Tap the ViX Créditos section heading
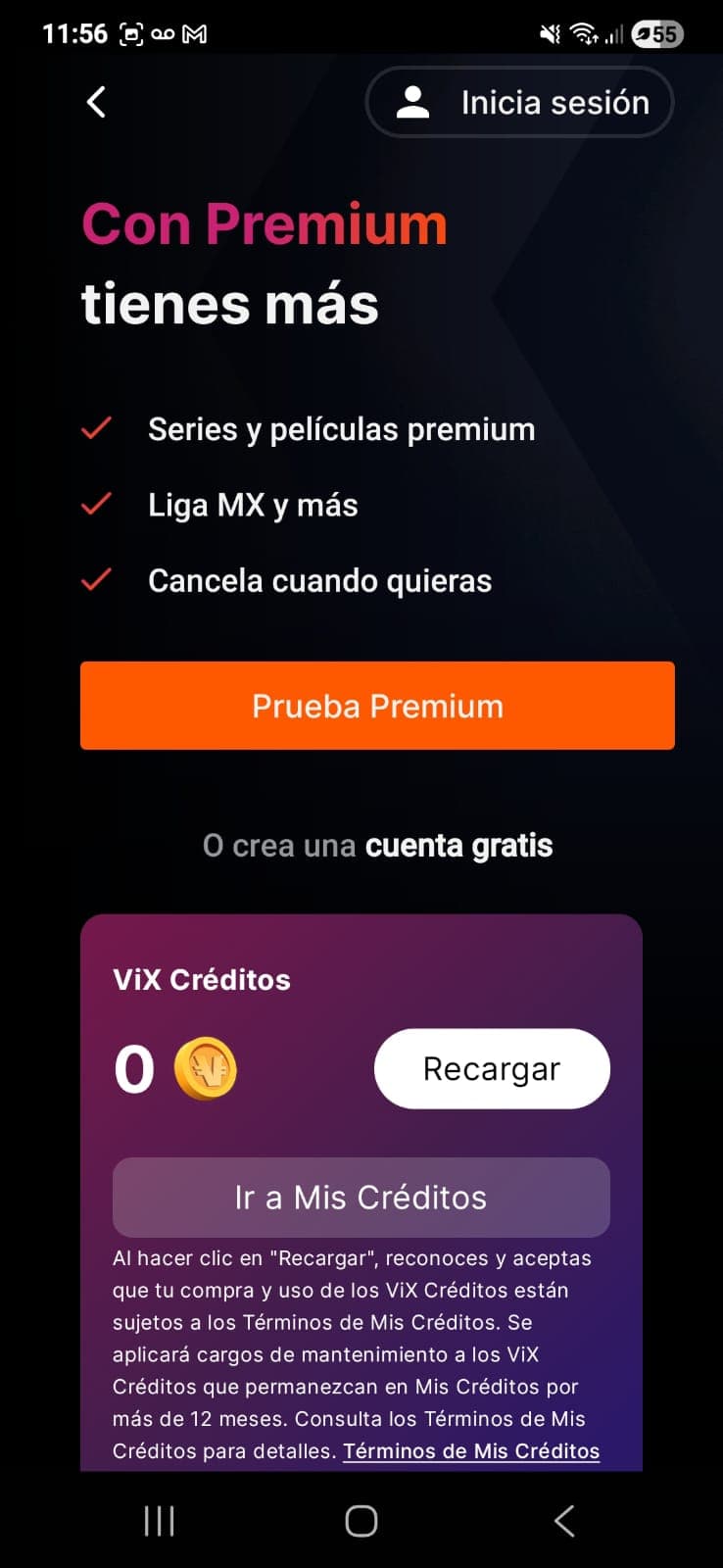 pyautogui.click(x=201, y=979)
